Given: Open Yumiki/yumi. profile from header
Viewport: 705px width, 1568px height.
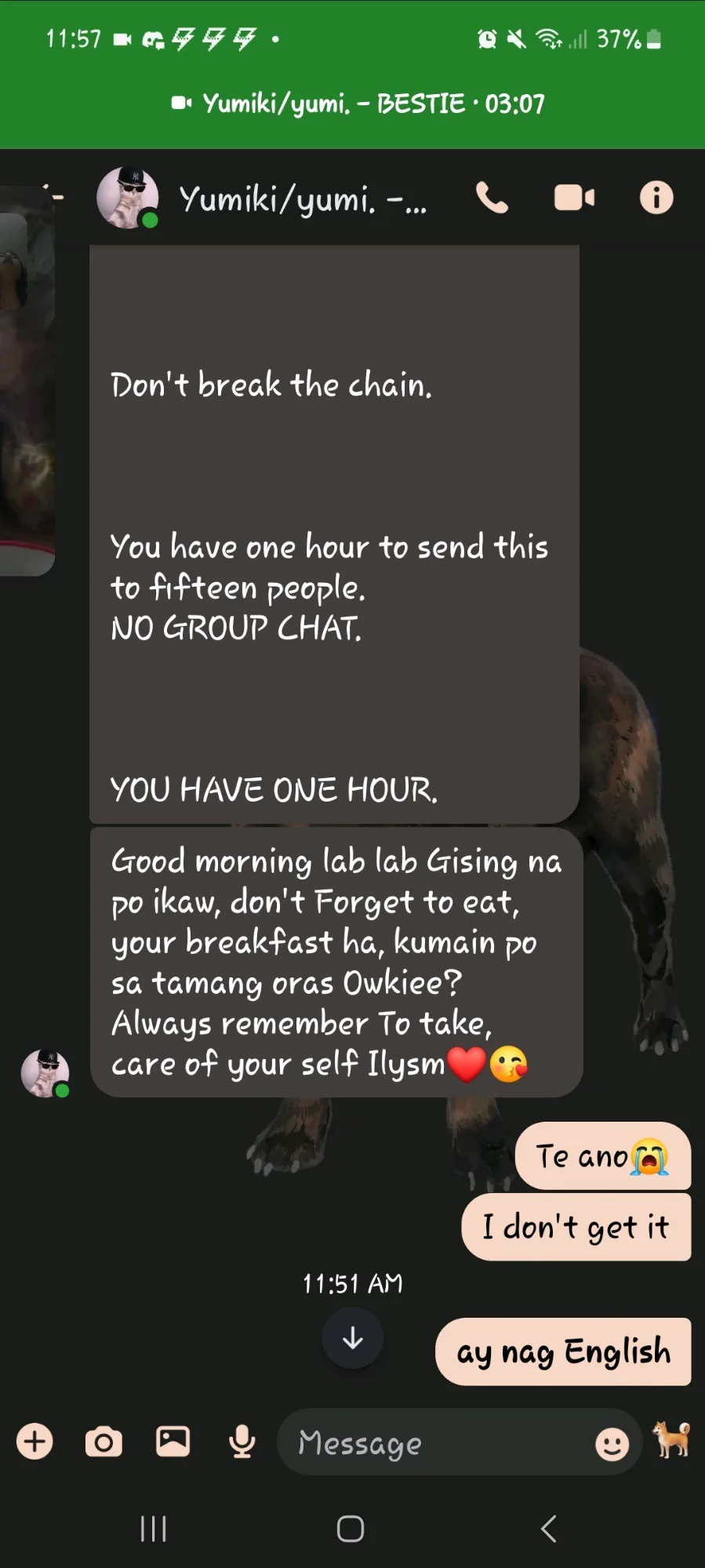Looking at the screenshot, I should [302, 199].
